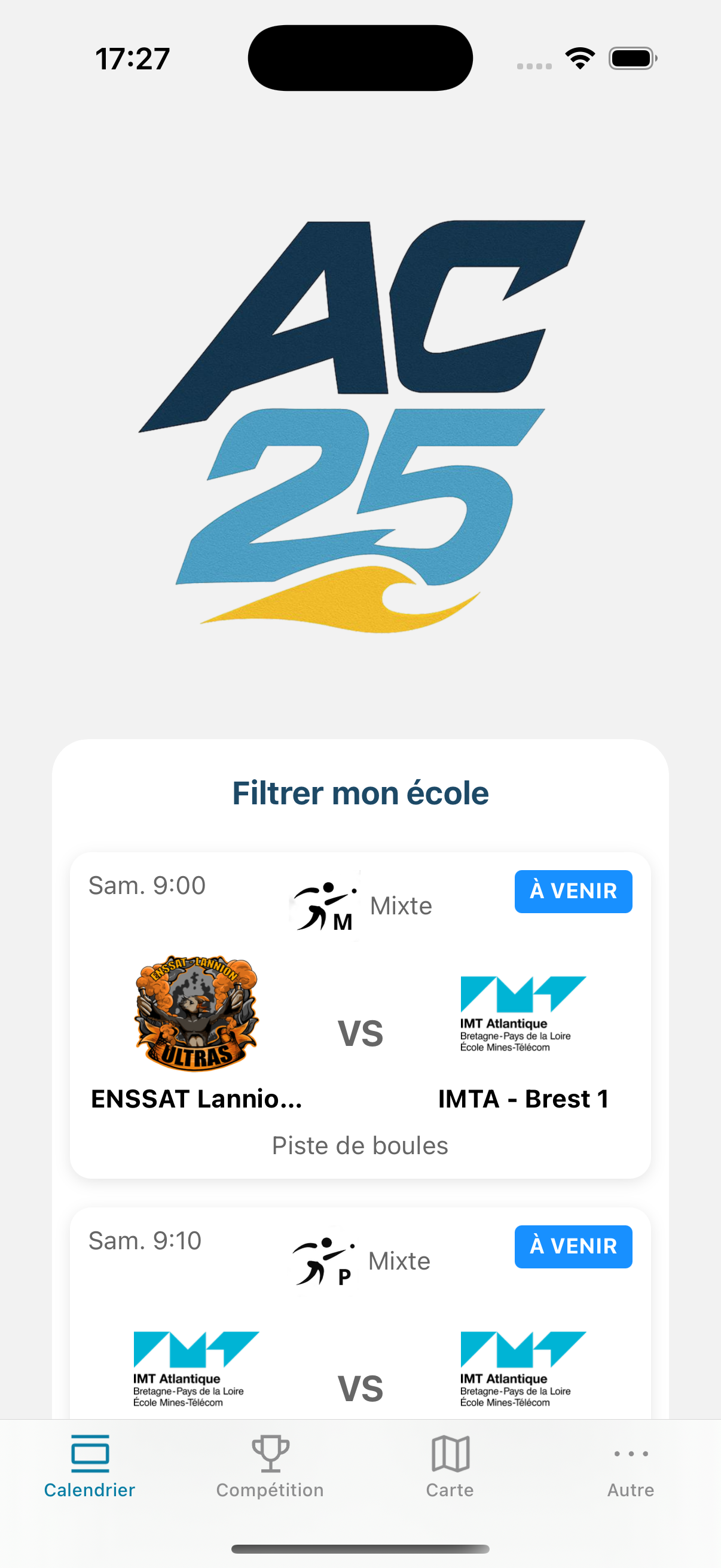
Task: Tap the ENSSAT Lannion Ultras team logo
Action: pyautogui.click(x=197, y=1015)
